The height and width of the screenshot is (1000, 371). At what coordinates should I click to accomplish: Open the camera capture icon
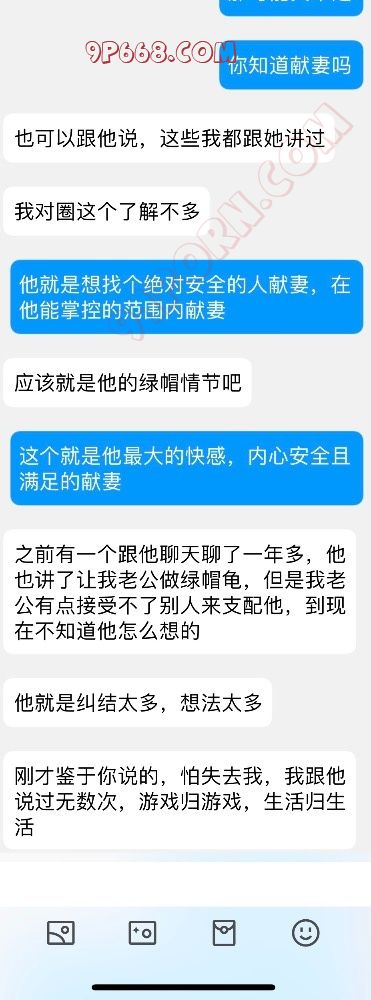point(142,933)
